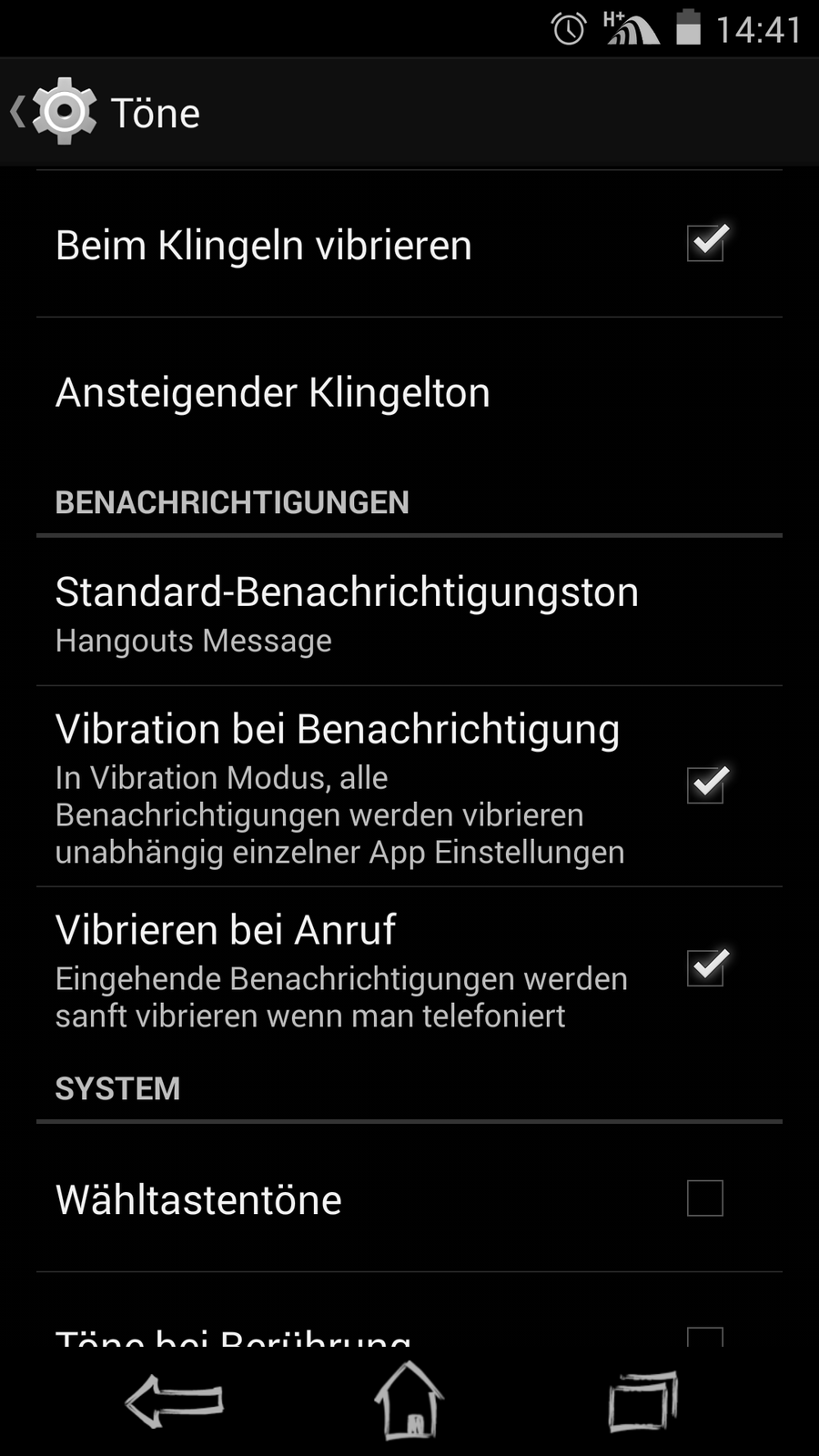The height and width of the screenshot is (1456, 819).
Task: Go back from the Töne settings
Action: click(53, 112)
